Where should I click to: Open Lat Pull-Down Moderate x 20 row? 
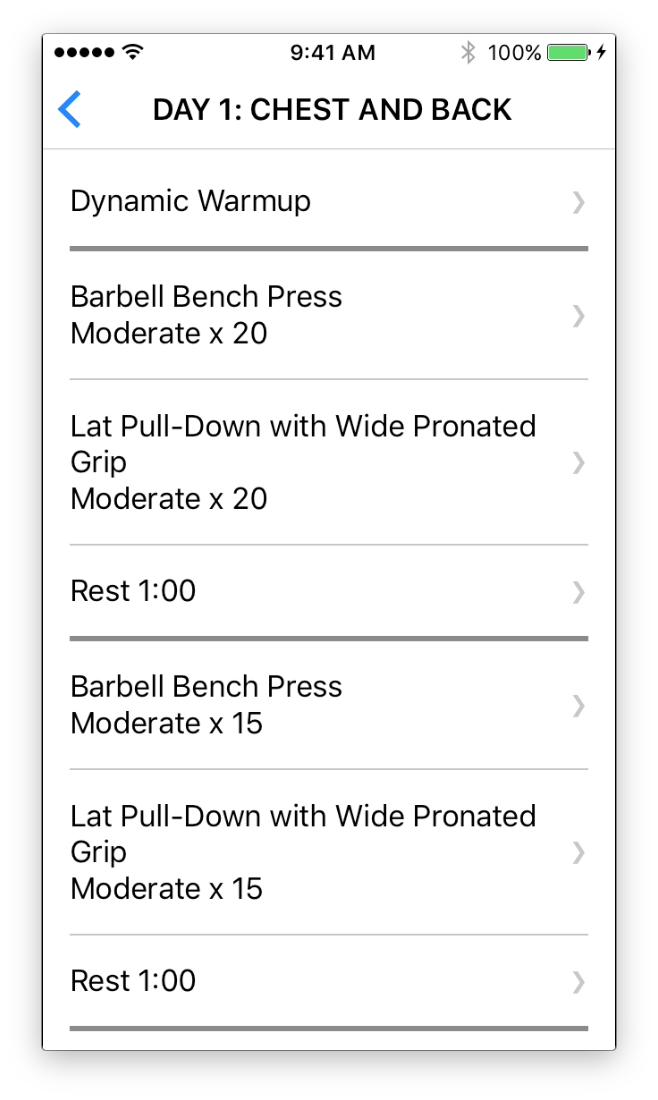[x=328, y=462]
